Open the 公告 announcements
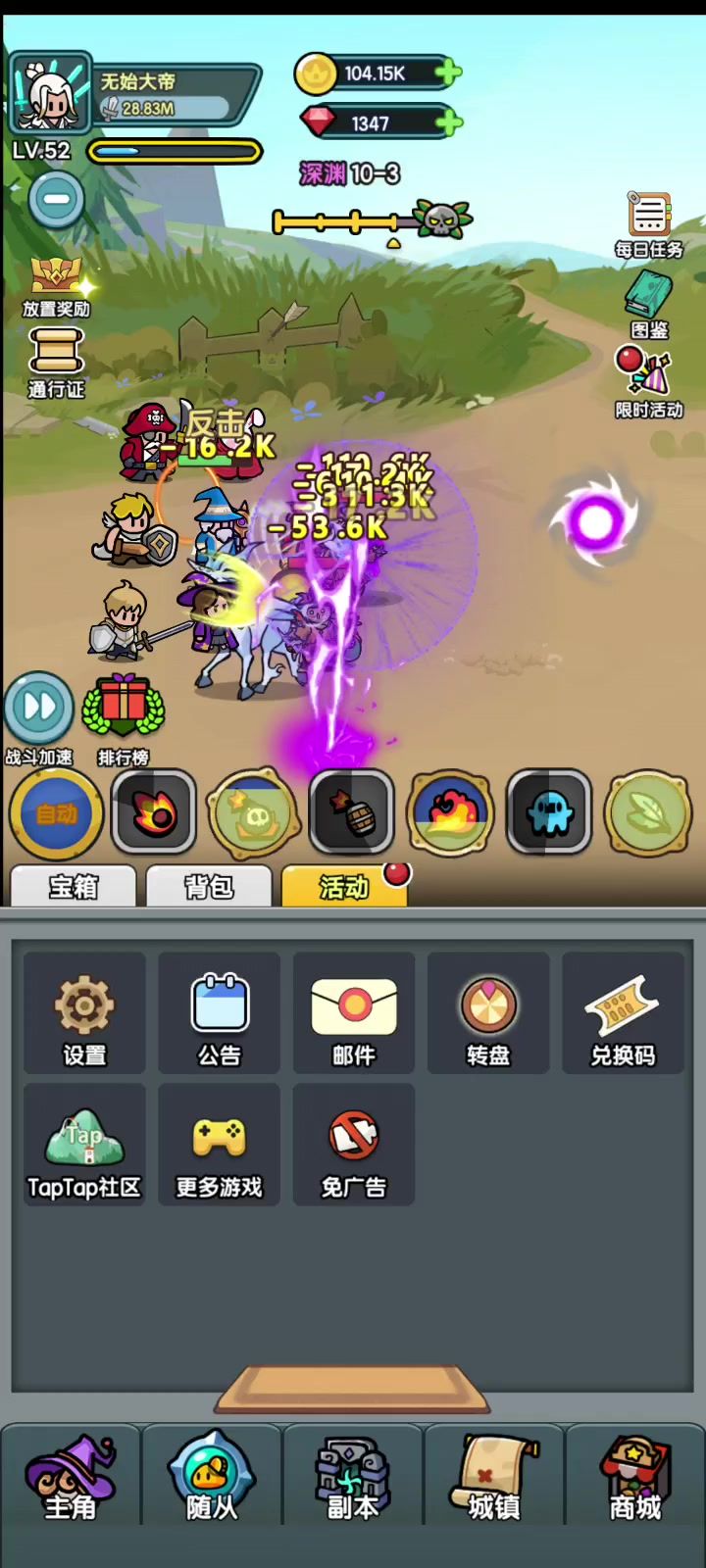 220,1012
